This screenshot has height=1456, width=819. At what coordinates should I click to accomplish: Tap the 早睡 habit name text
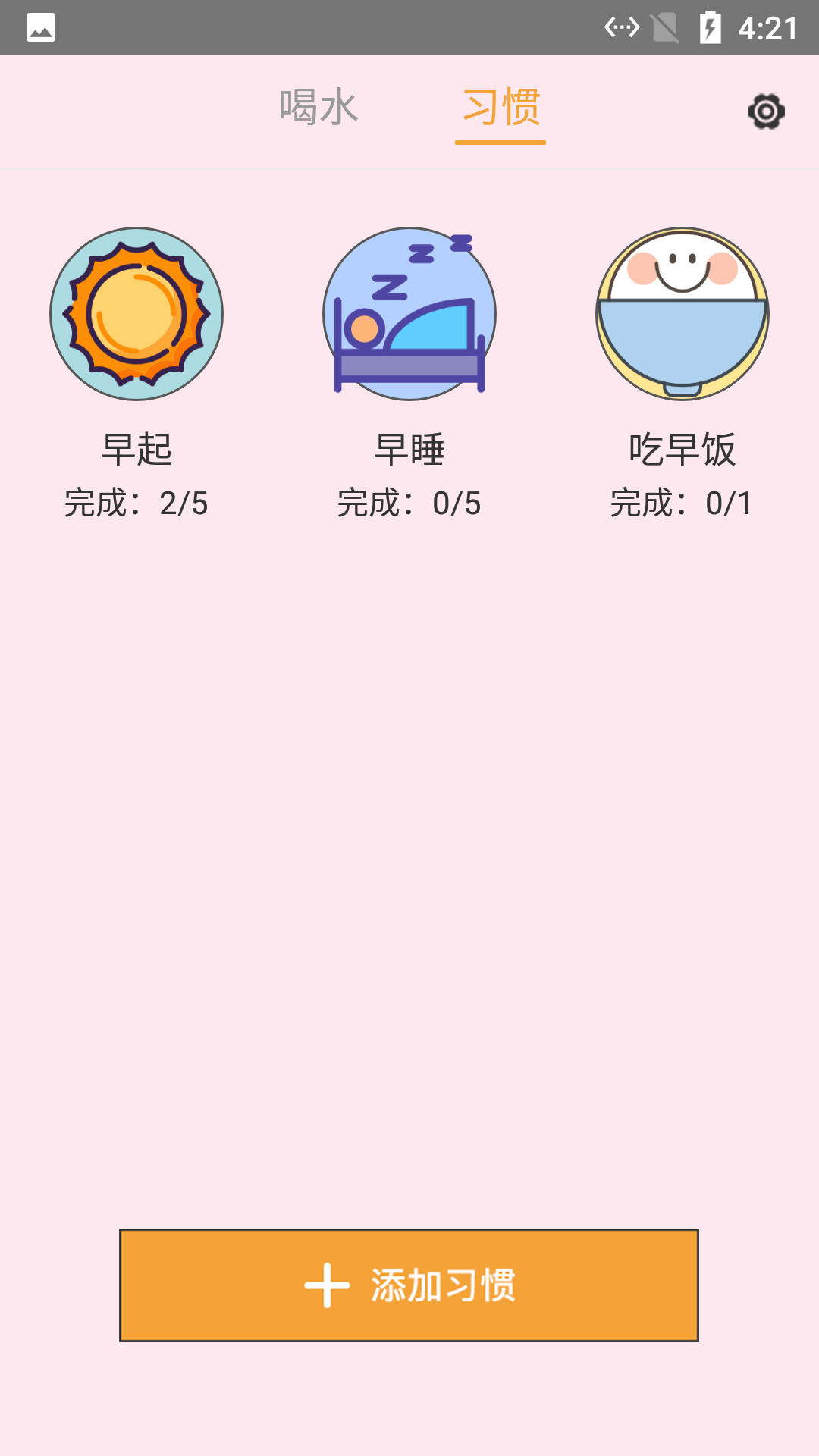coord(409,447)
